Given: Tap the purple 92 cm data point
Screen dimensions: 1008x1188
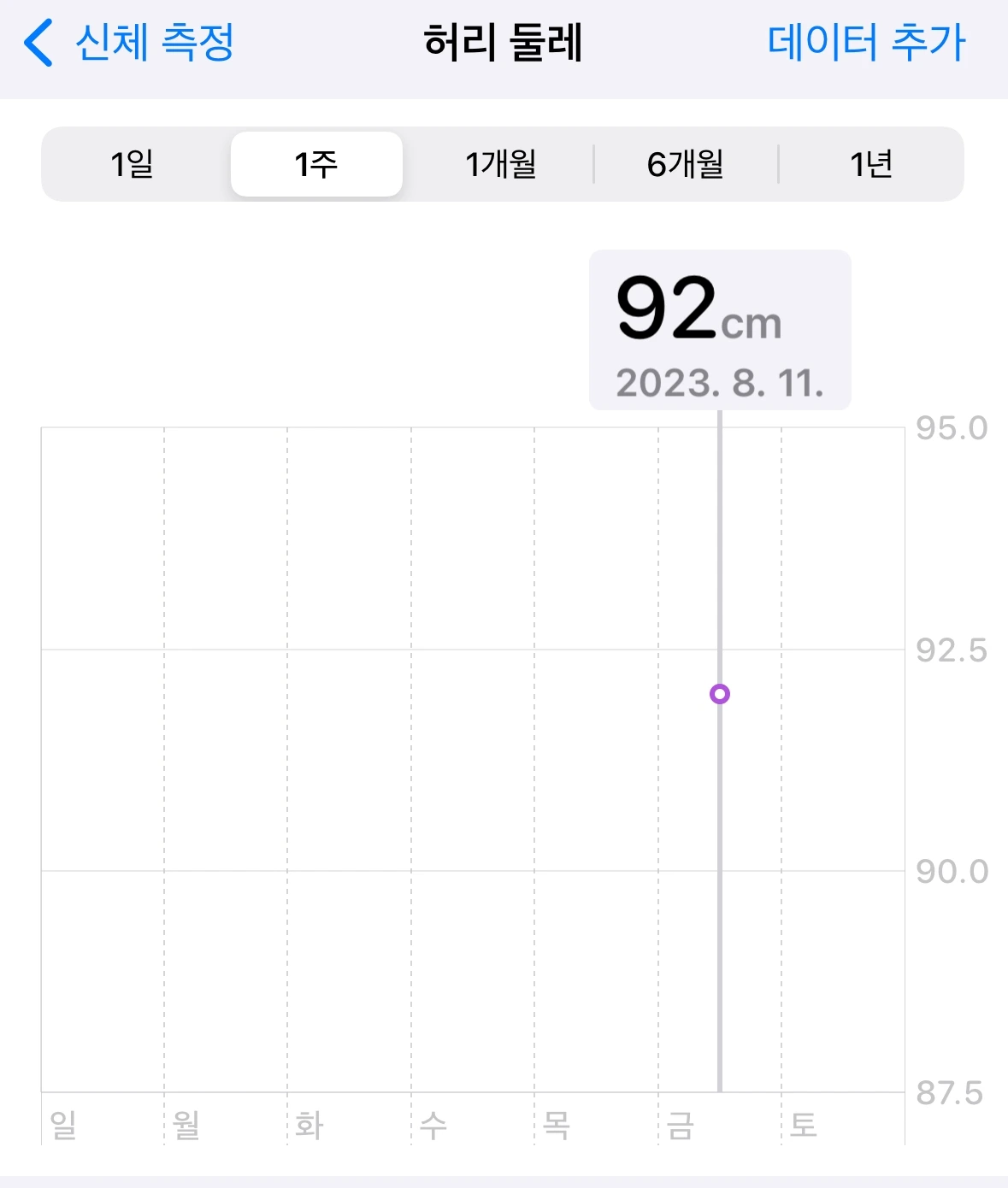Looking at the screenshot, I should coord(720,694).
